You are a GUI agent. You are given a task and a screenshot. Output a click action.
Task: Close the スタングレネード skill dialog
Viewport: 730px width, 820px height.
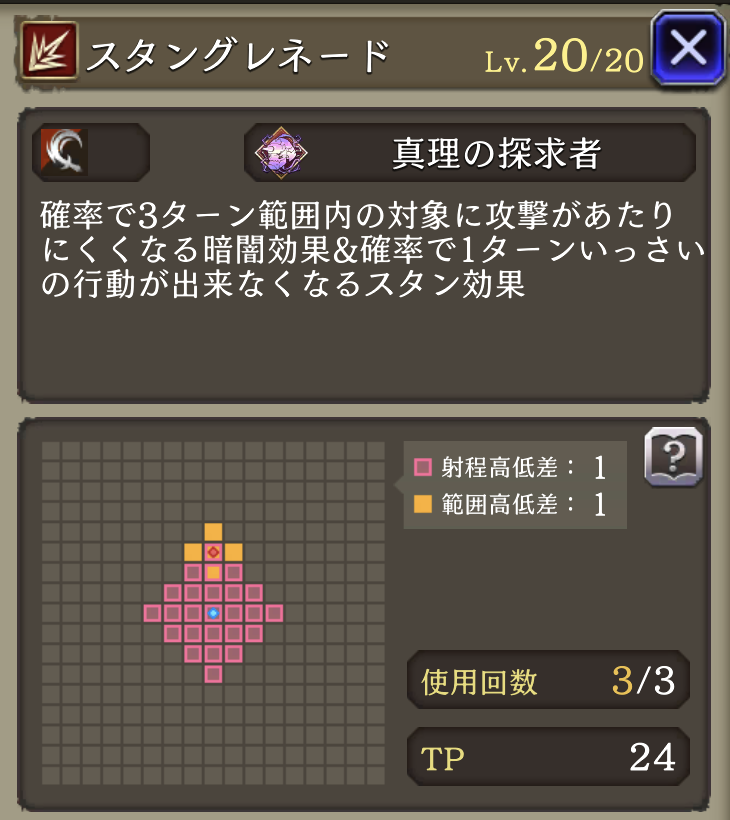(687, 48)
